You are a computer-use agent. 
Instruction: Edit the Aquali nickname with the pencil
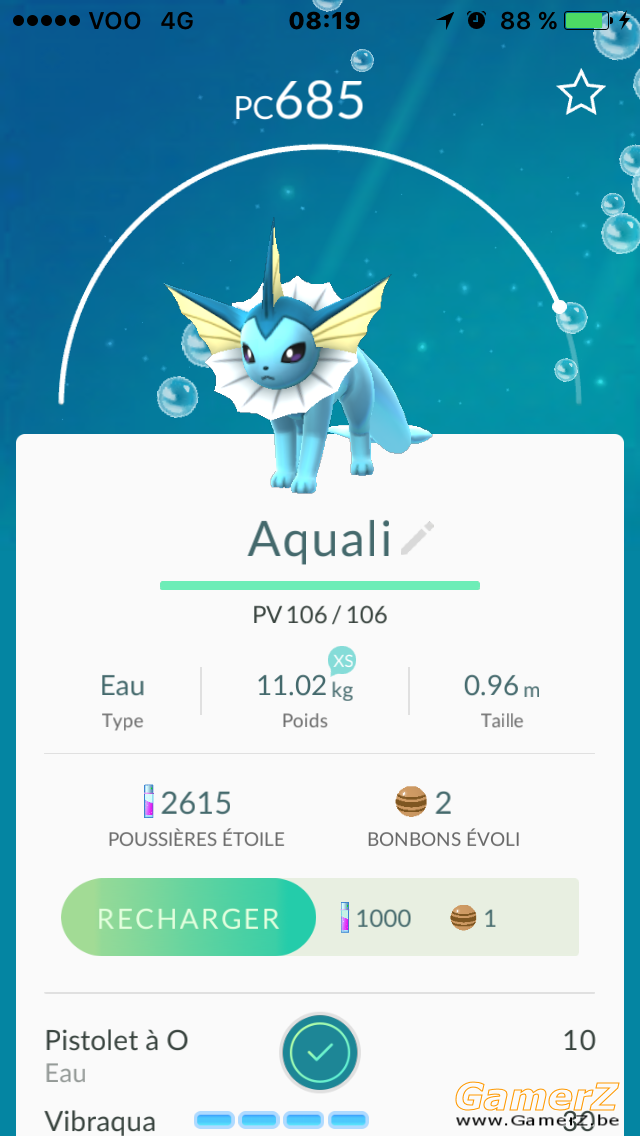pos(417,538)
